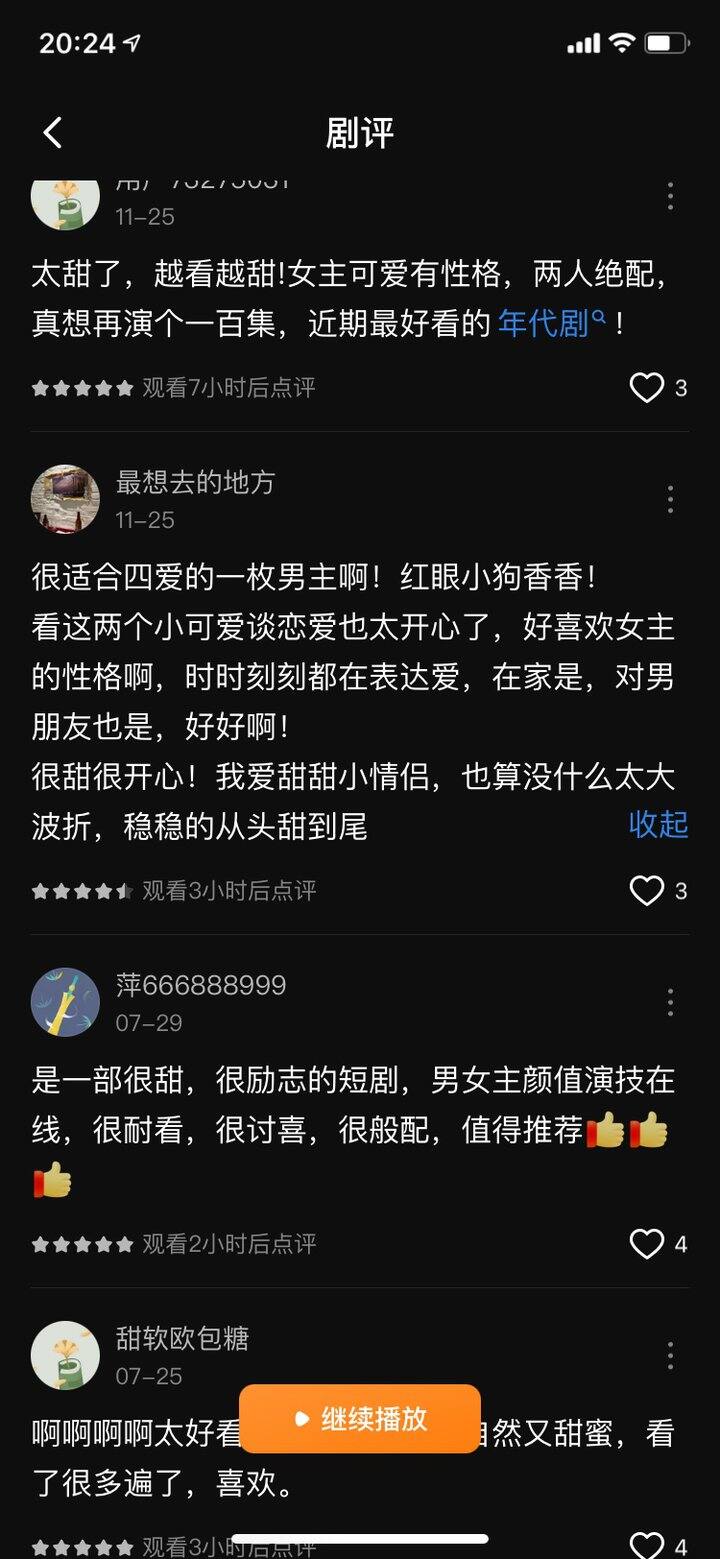Screen dimensions: 720x1559
Task: View 最想去的地方's profile avatar
Action: click(65, 499)
